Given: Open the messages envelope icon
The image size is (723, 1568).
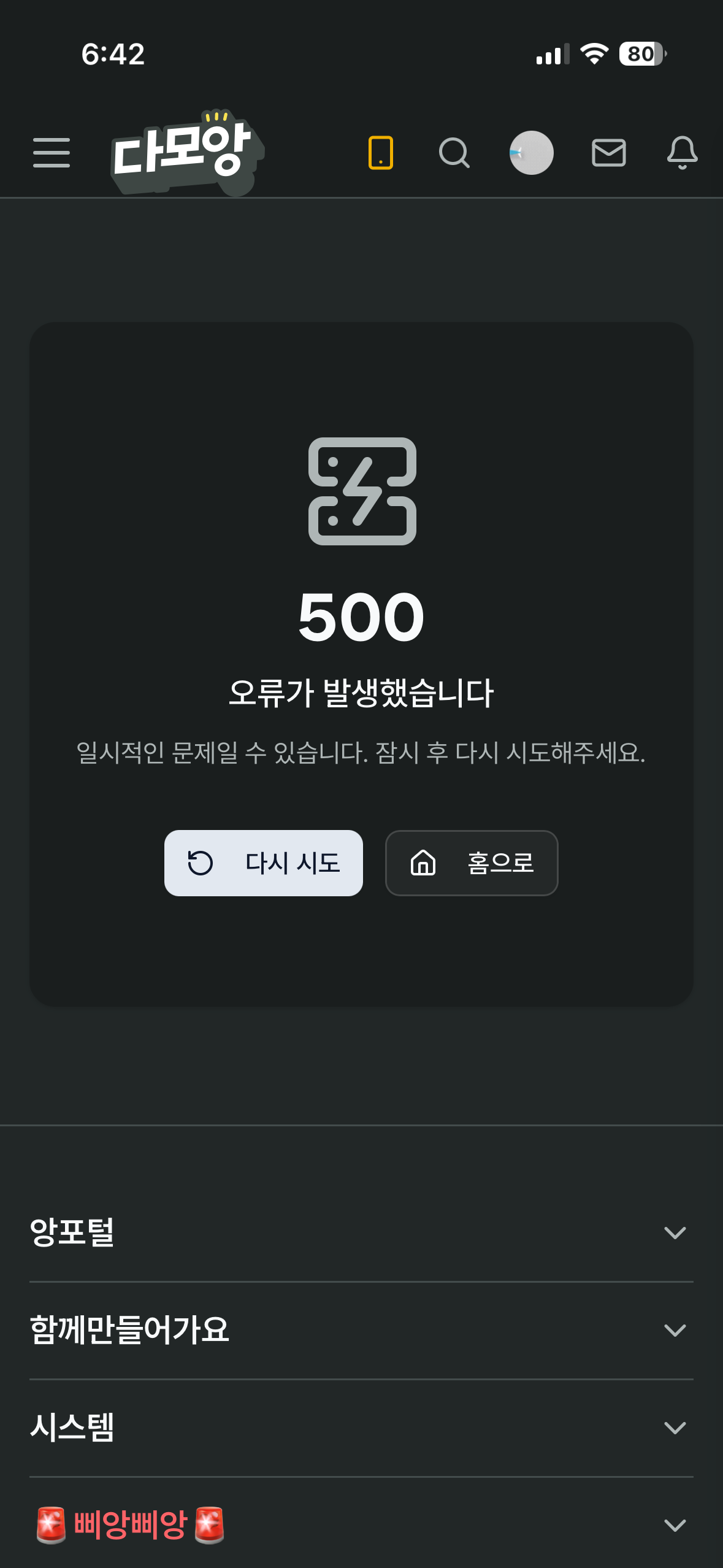Looking at the screenshot, I should tap(608, 153).
